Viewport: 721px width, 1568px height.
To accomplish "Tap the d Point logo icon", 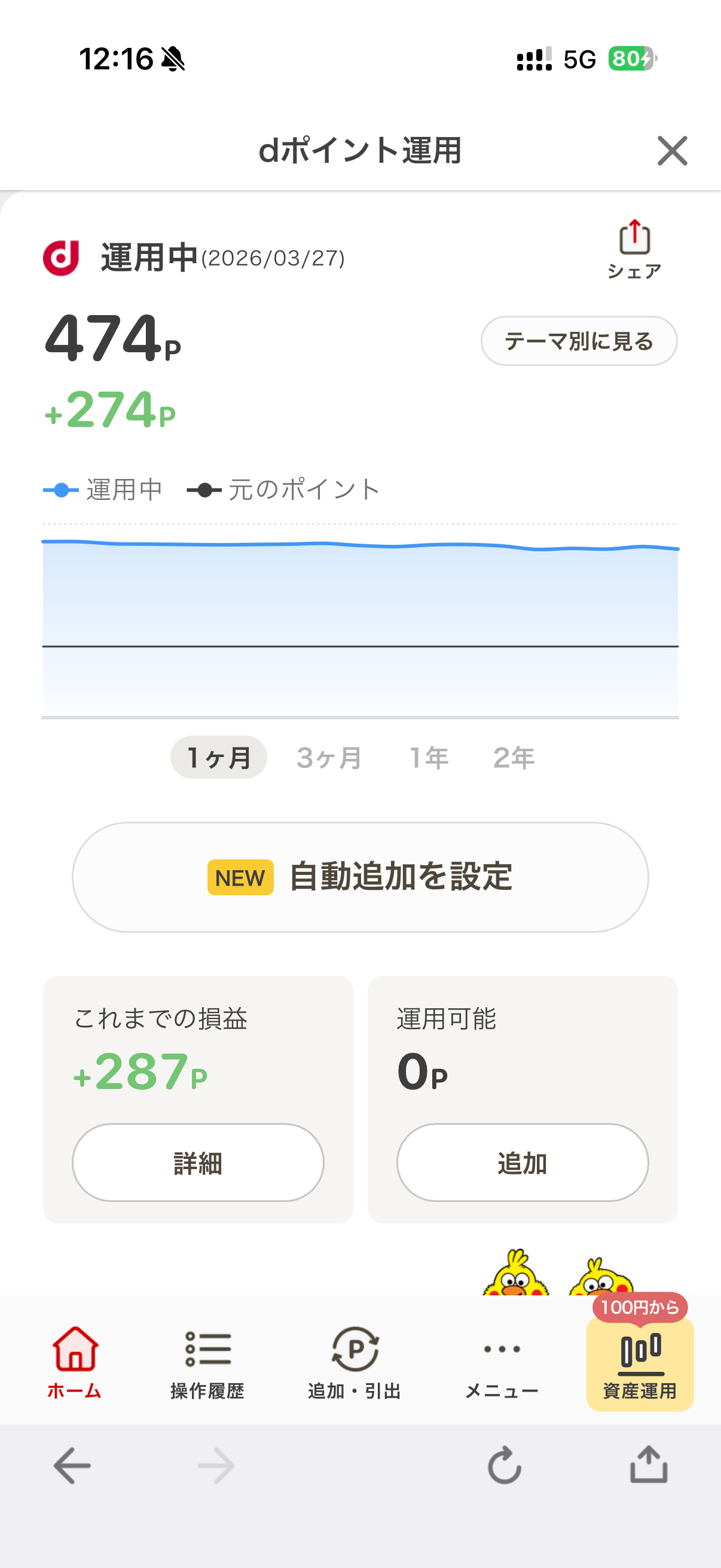I will pos(61,259).
